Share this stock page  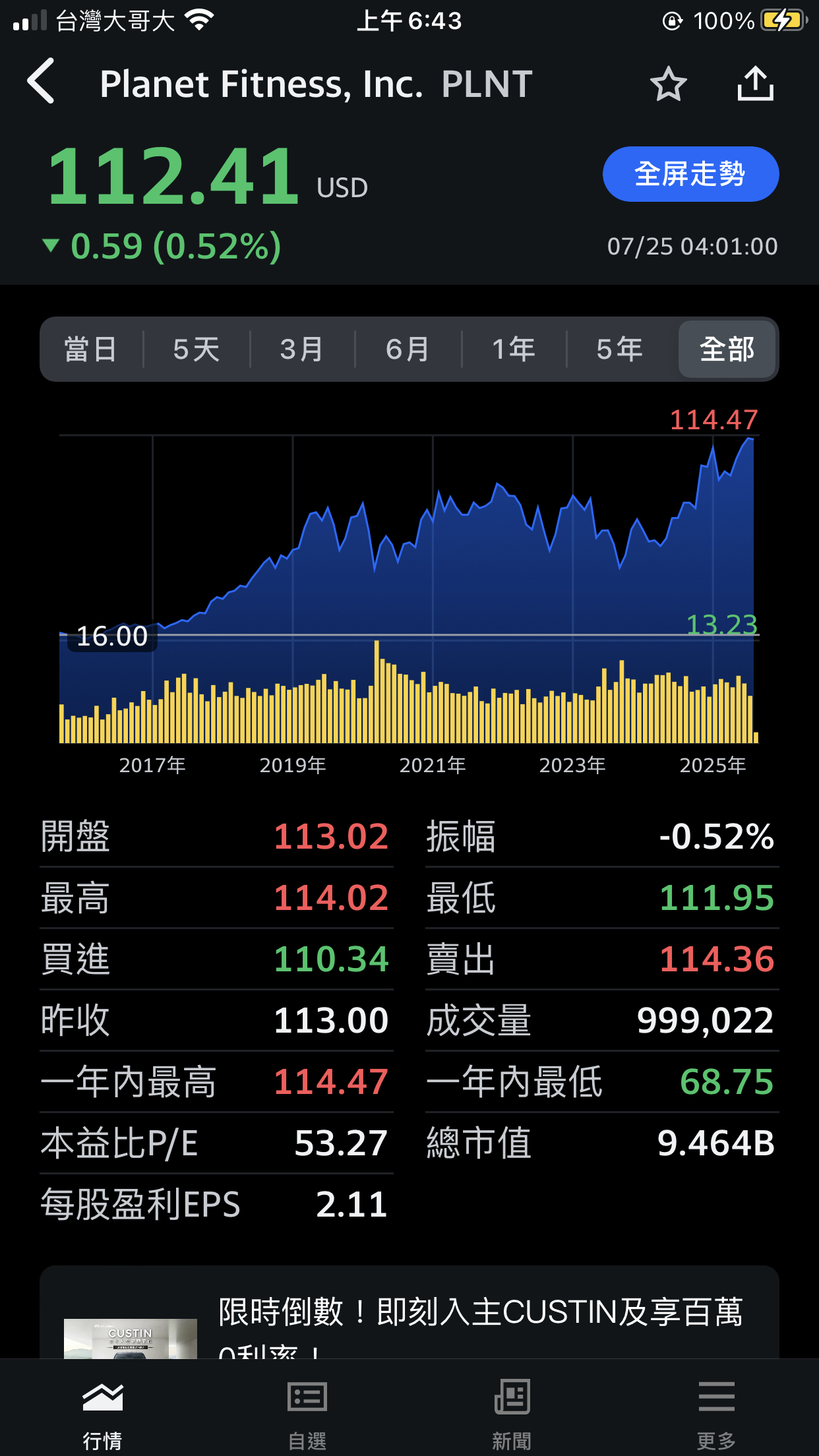pos(755,83)
